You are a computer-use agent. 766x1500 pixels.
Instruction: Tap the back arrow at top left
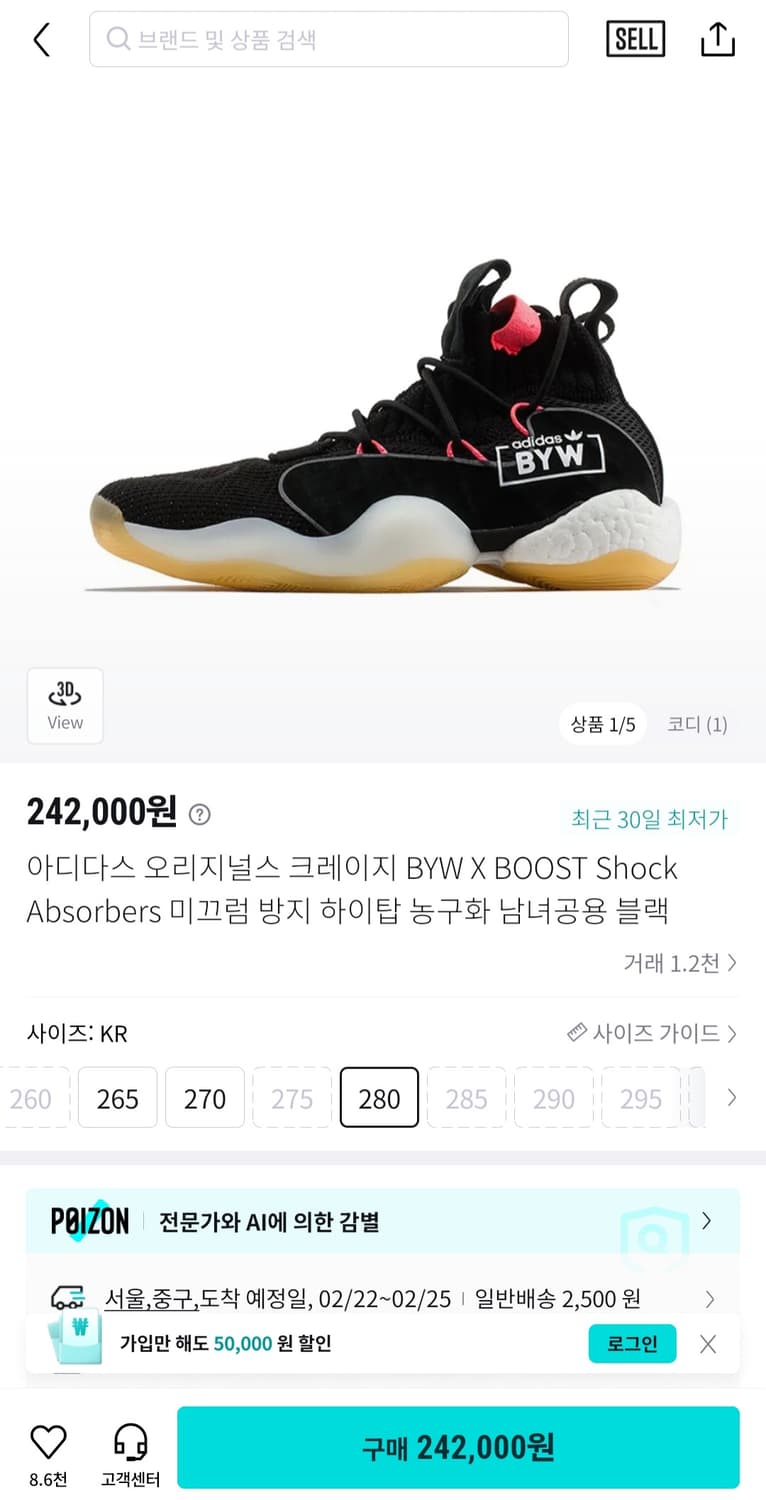pyautogui.click(x=39, y=40)
